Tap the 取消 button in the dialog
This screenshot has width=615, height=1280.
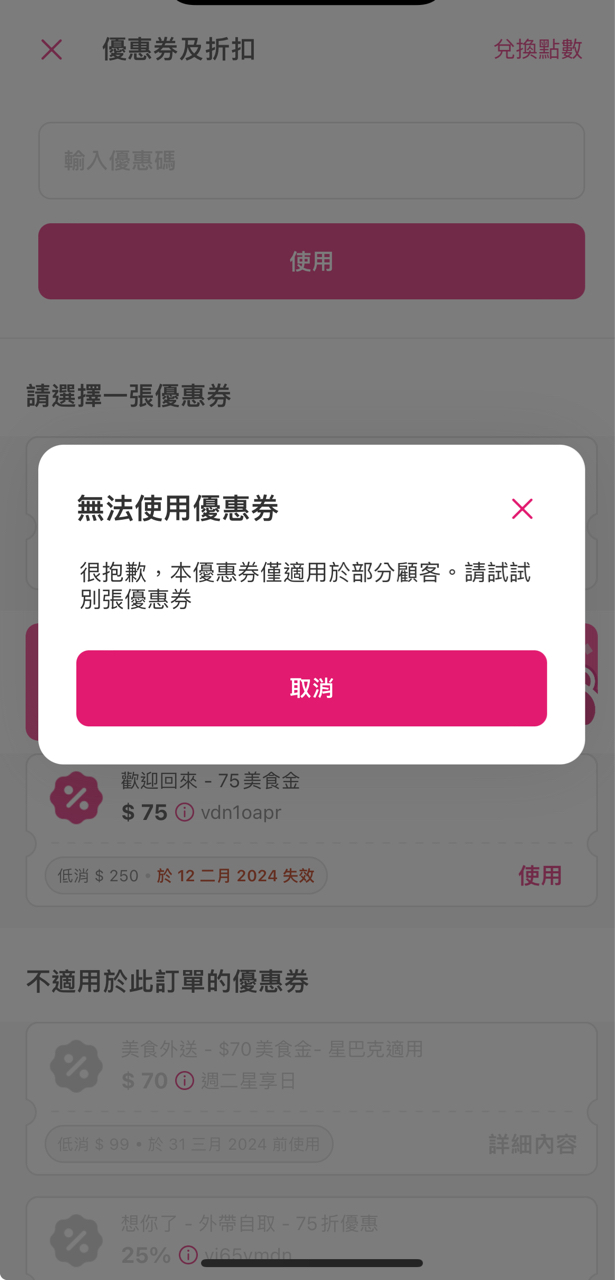(311, 688)
